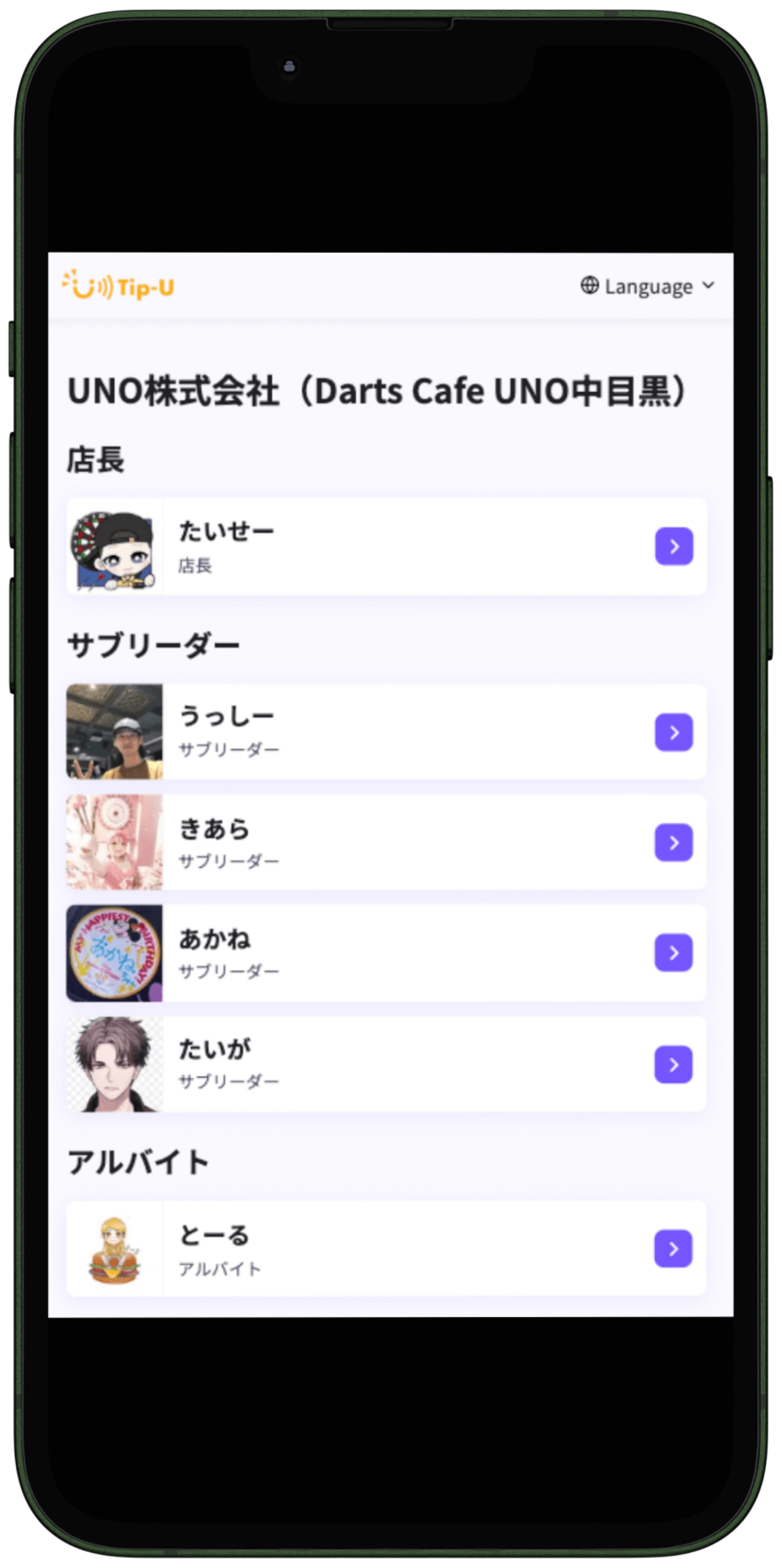The image size is (782, 1568).
Task: Select きあら from the サブリーダー list
Action: (386, 842)
